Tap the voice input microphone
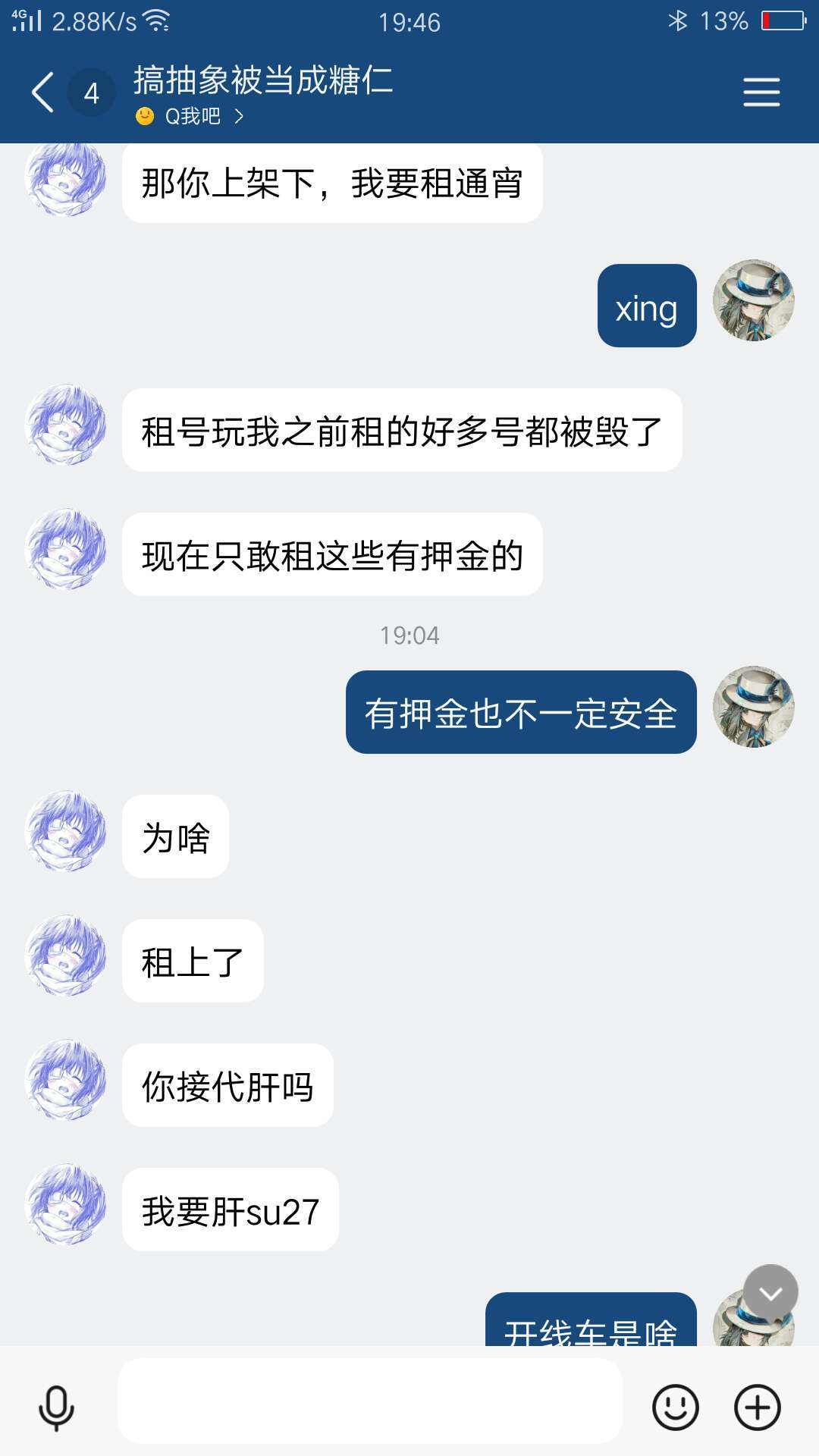Screen dimensions: 819x1456 tap(56, 1407)
